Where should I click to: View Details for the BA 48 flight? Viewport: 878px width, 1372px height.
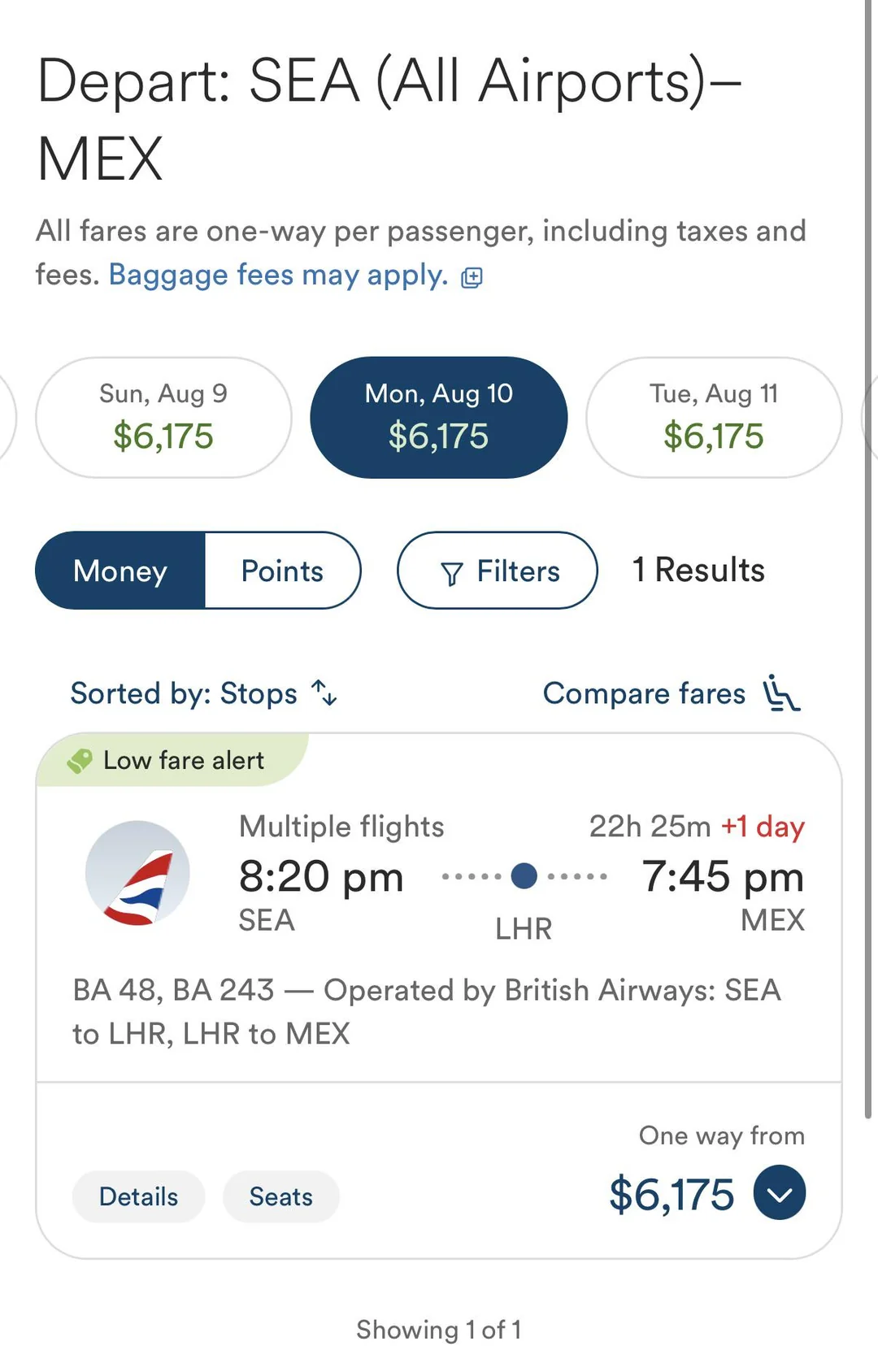tap(138, 1196)
